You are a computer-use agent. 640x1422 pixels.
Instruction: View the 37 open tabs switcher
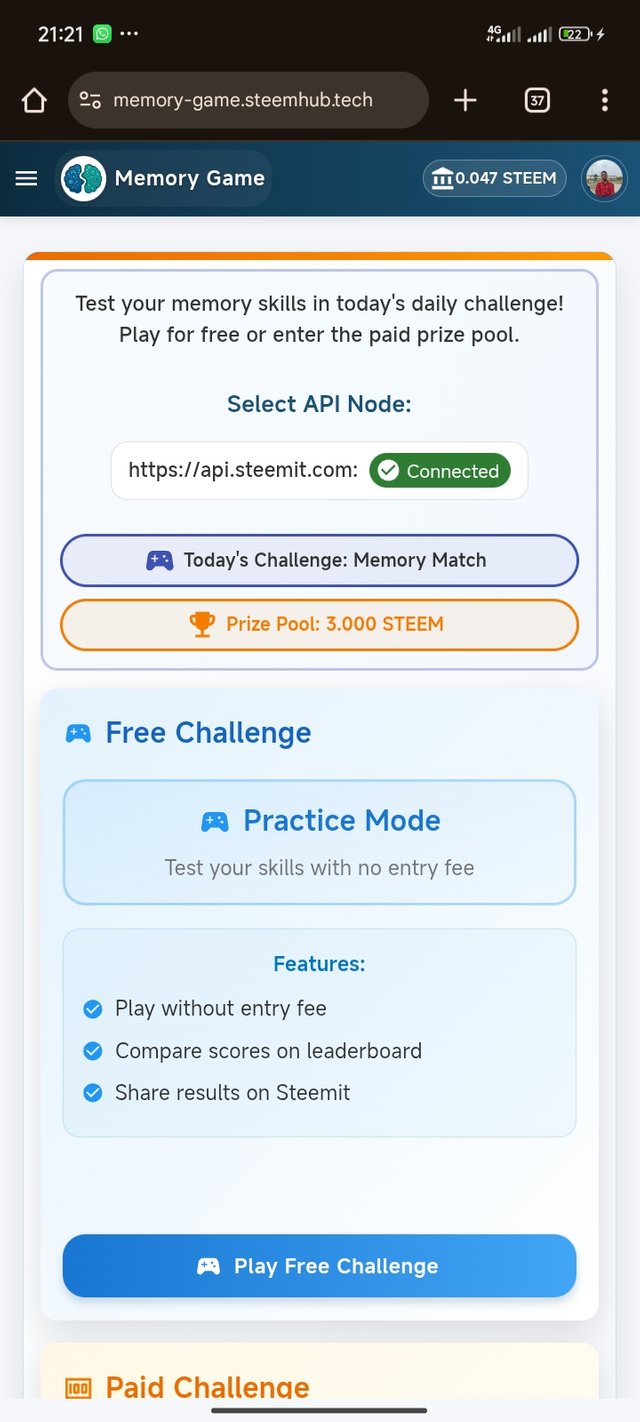(x=537, y=100)
